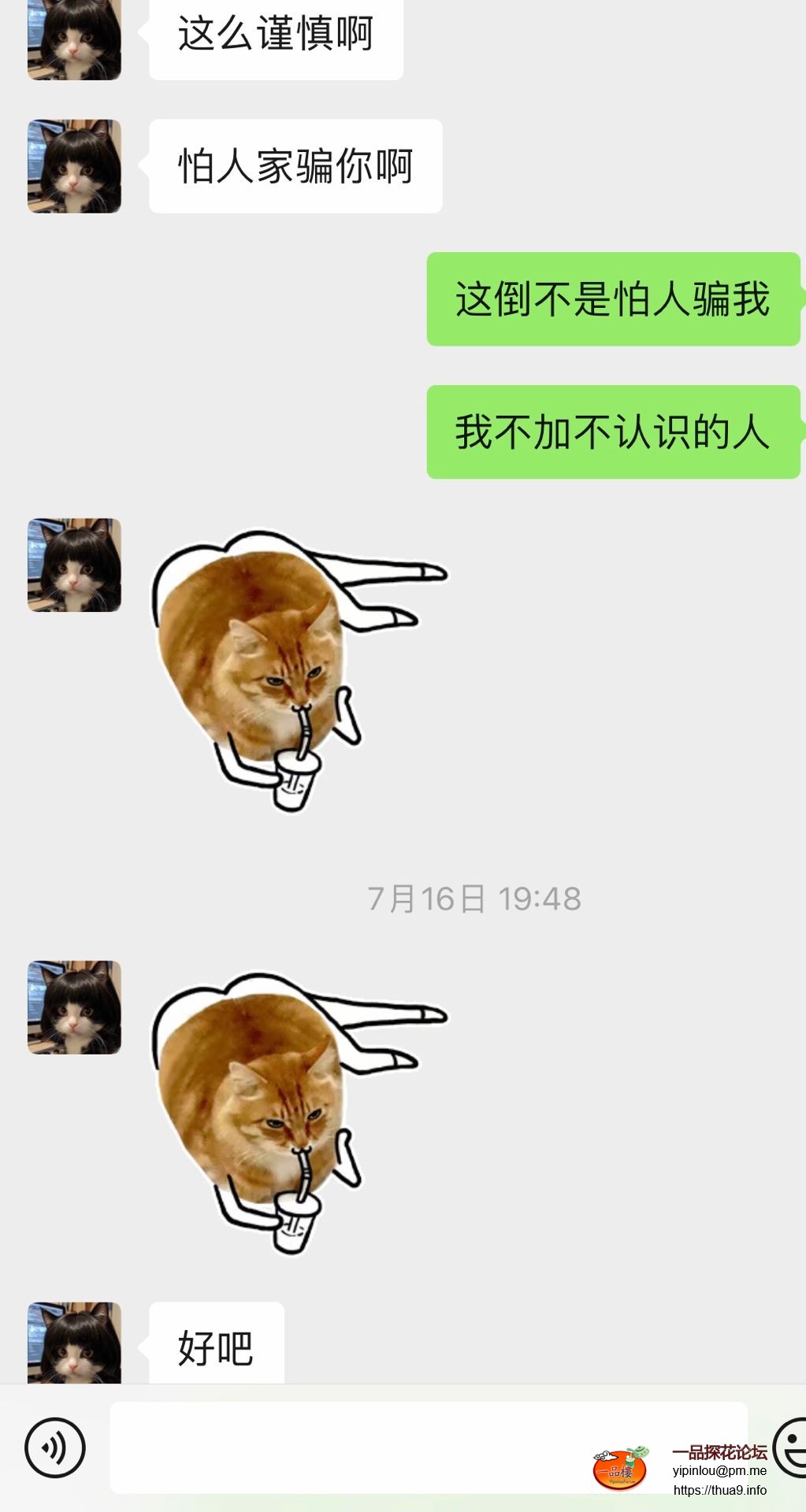
Task: Open the contact's cat avatar beside 怕人家骗你啊
Action: pyautogui.click(x=74, y=166)
